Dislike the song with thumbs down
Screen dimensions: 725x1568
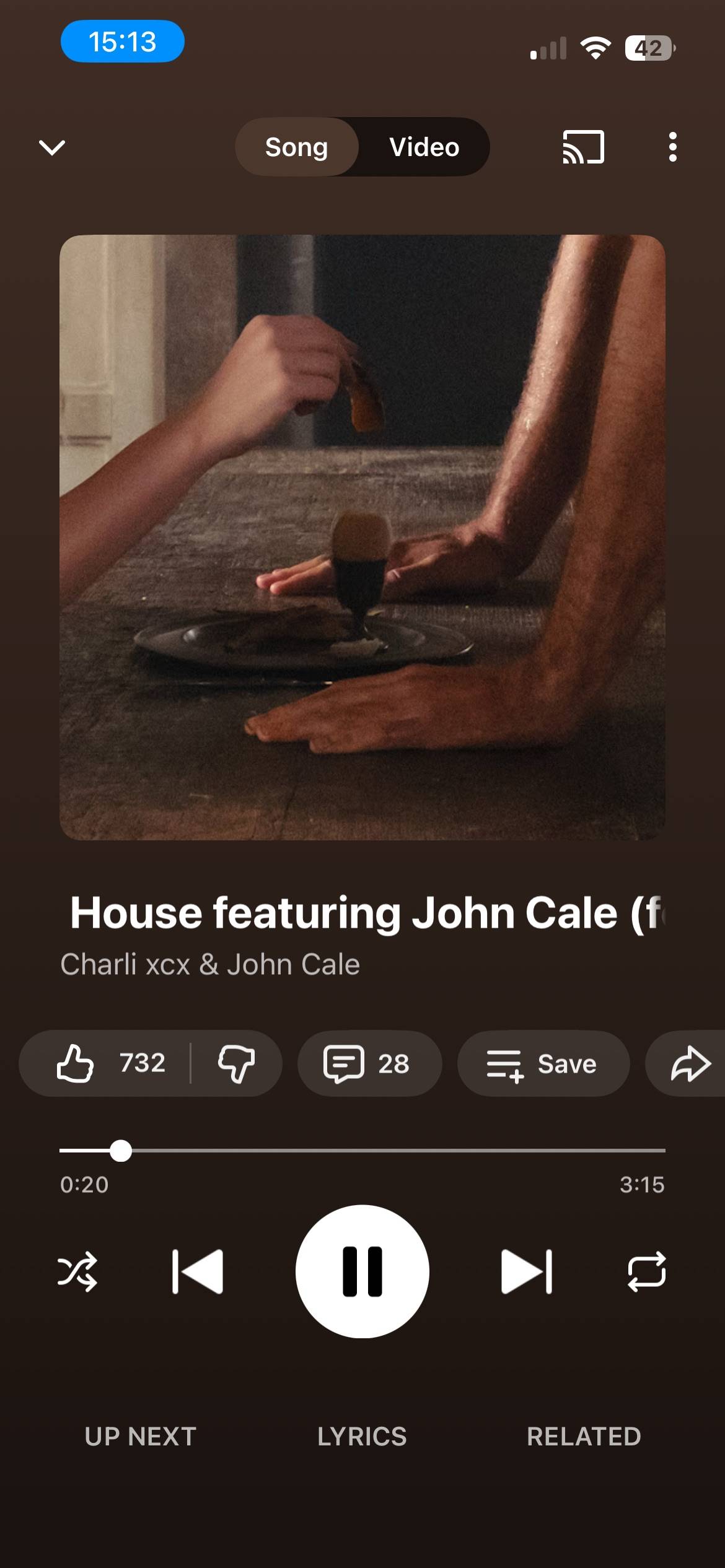[236, 1063]
